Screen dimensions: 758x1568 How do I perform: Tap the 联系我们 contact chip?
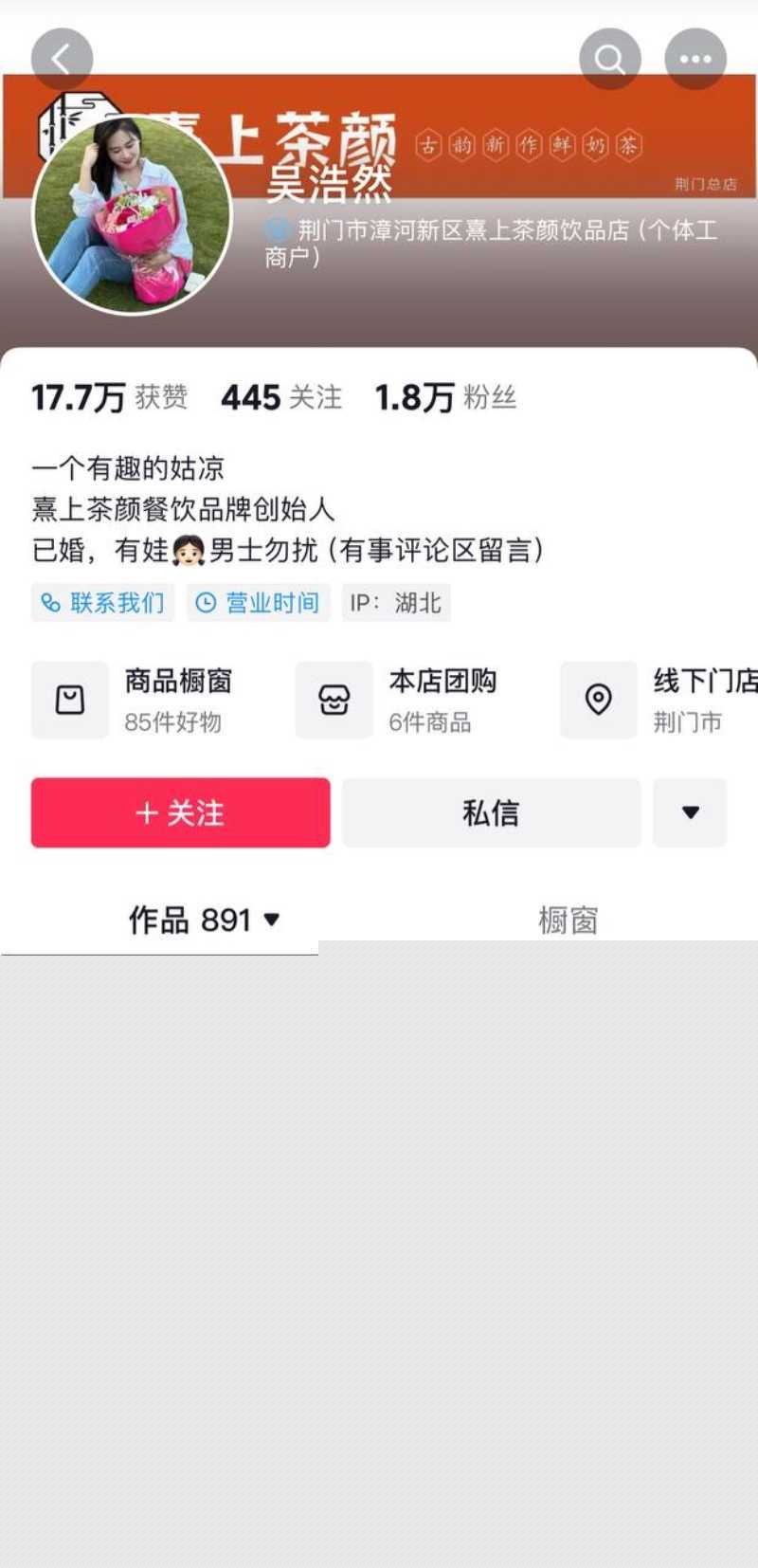pyautogui.click(x=103, y=603)
